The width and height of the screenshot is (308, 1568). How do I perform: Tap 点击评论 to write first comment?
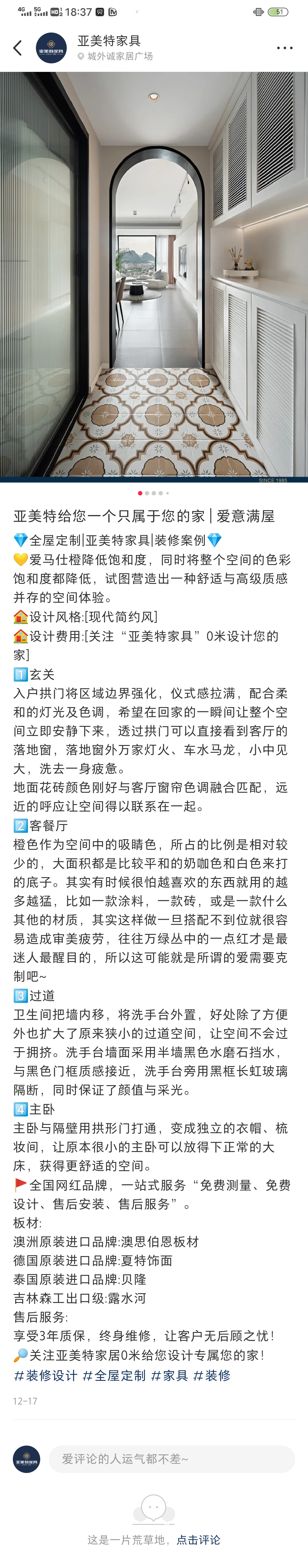click(198, 1539)
